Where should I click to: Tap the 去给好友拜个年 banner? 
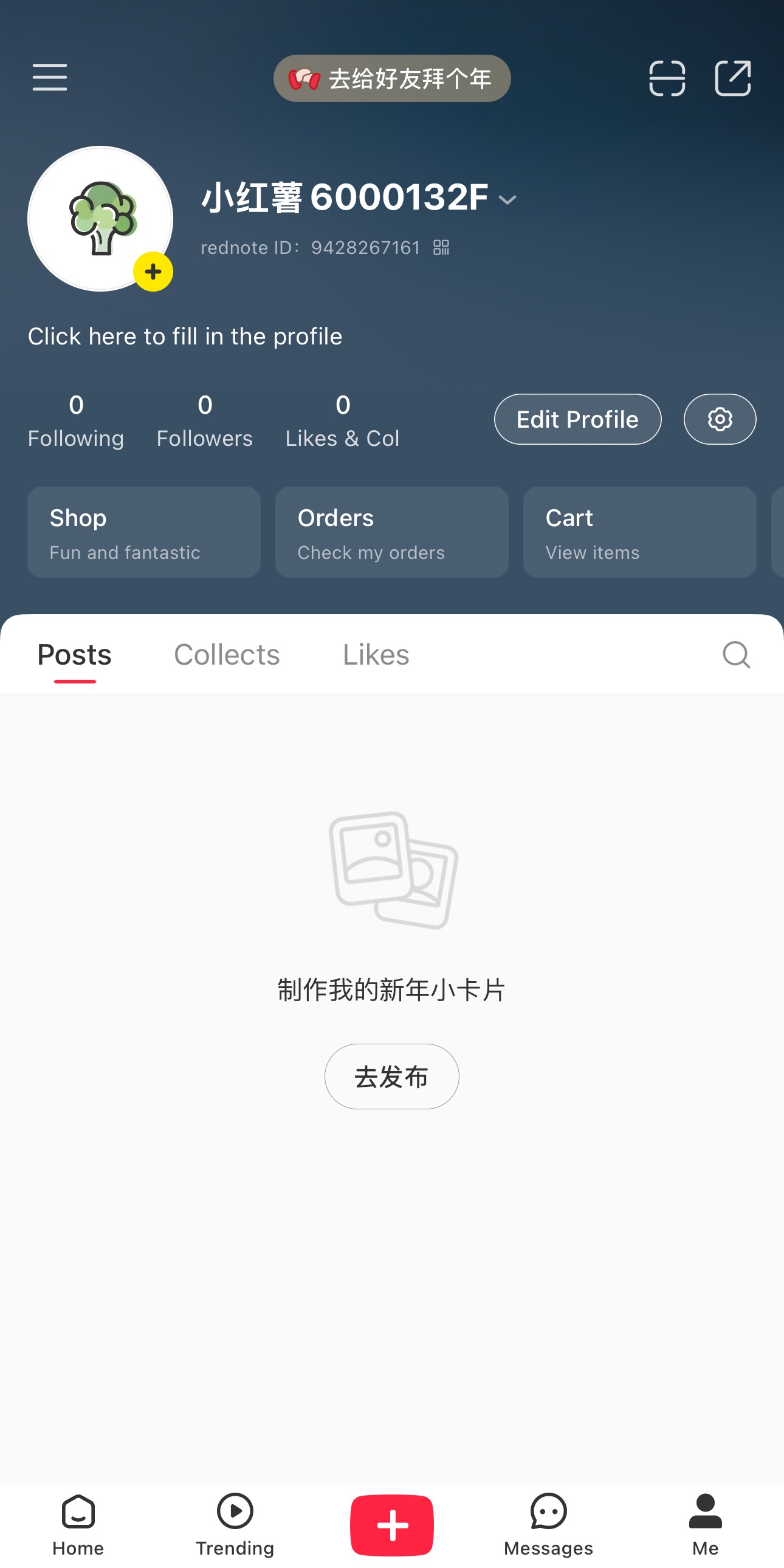pyautogui.click(x=391, y=78)
